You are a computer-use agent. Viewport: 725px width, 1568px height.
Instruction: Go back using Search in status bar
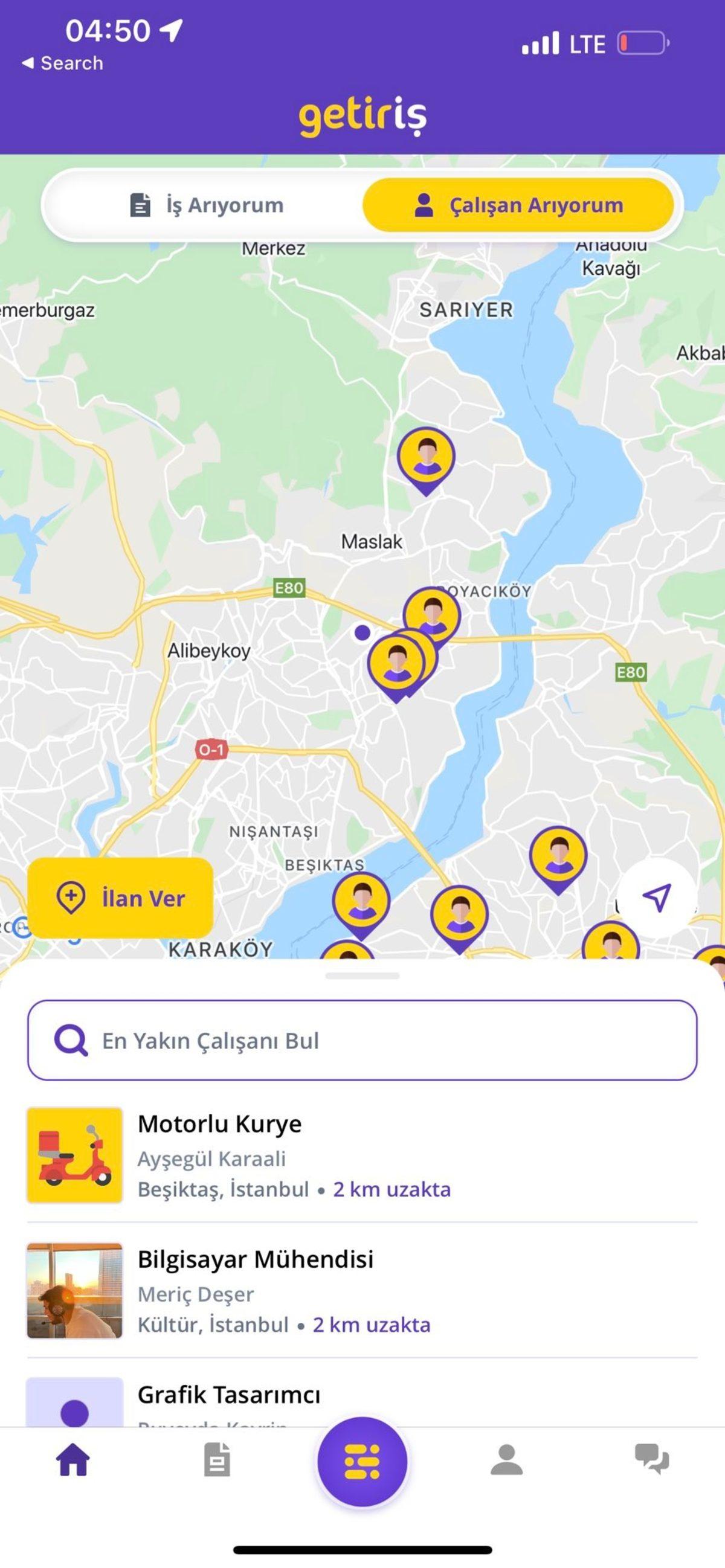coord(63,63)
